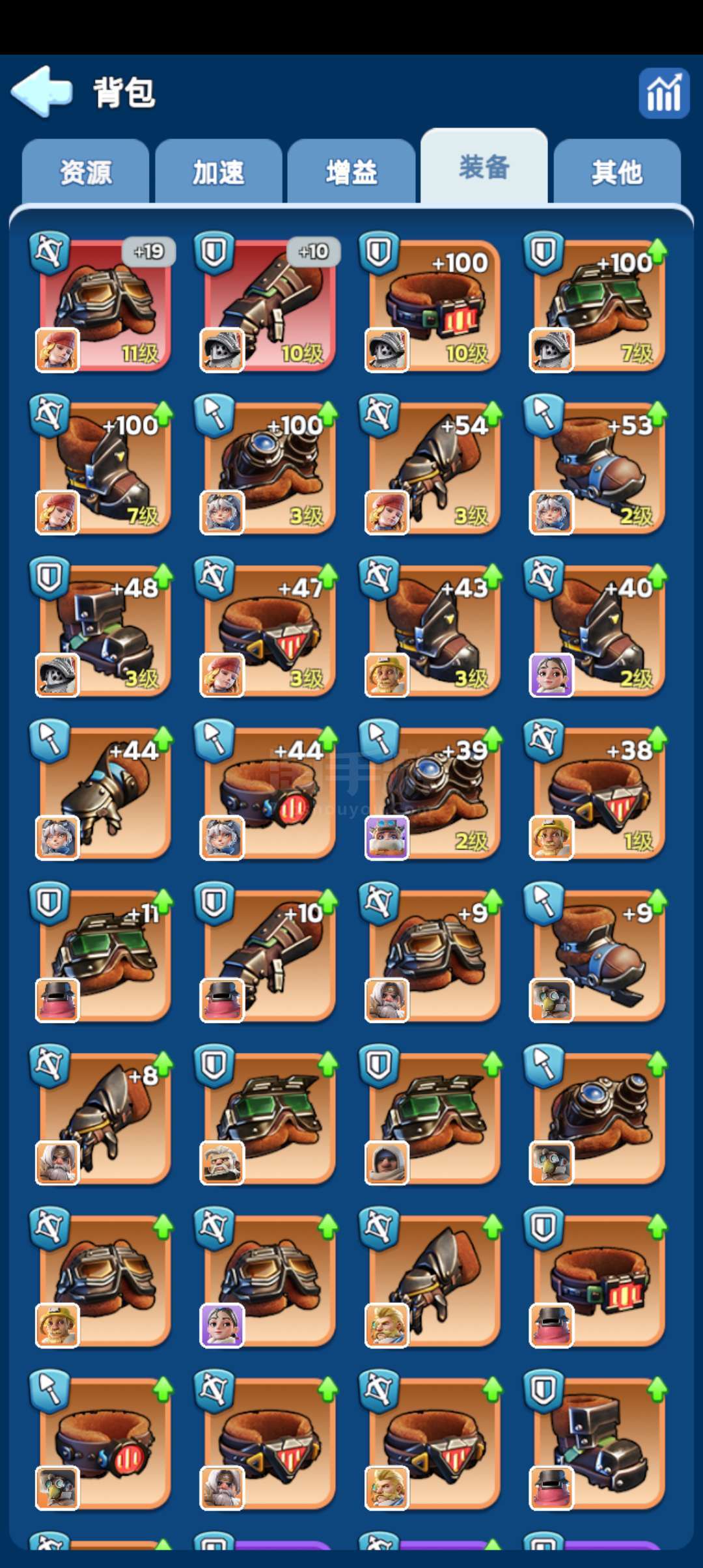Open the statistics chart icon
The height and width of the screenshot is (1568, 703).
pyautogui.click(x=663, y=93)
